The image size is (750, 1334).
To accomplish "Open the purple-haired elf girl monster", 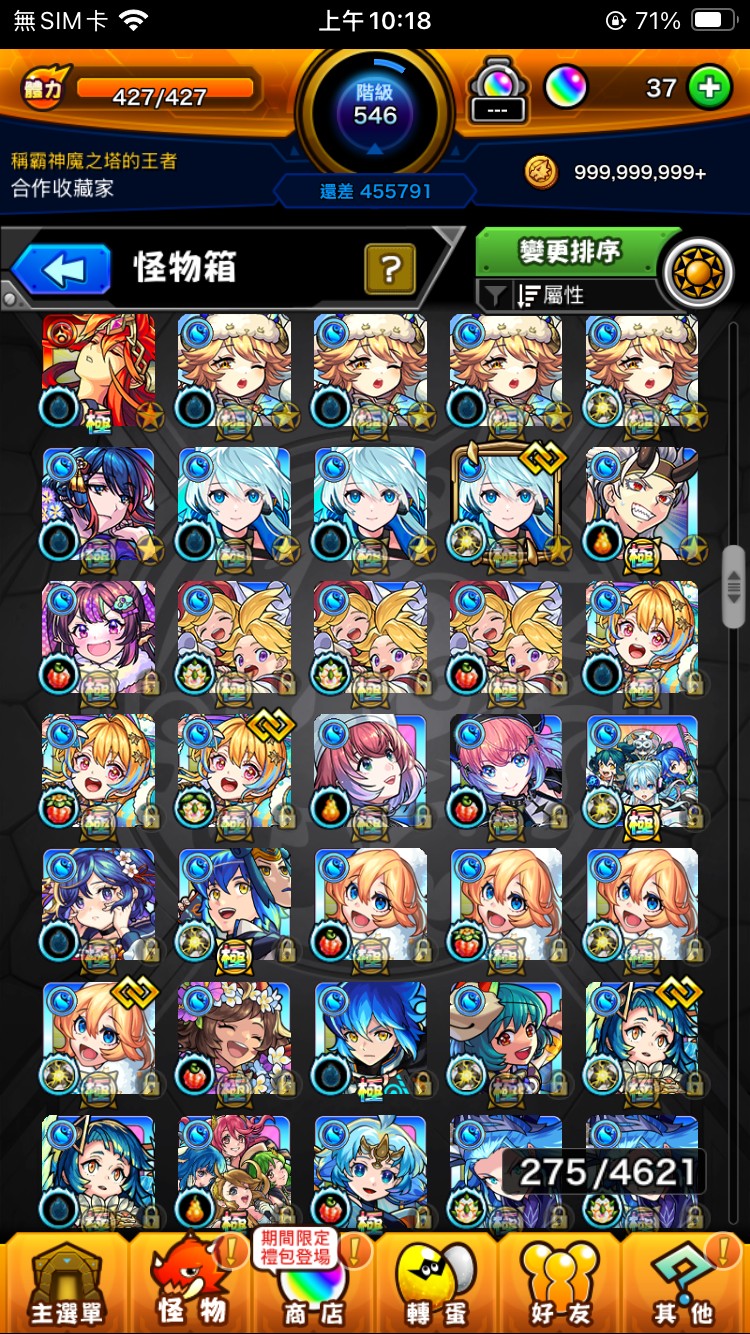I will (x=98, y=637).
